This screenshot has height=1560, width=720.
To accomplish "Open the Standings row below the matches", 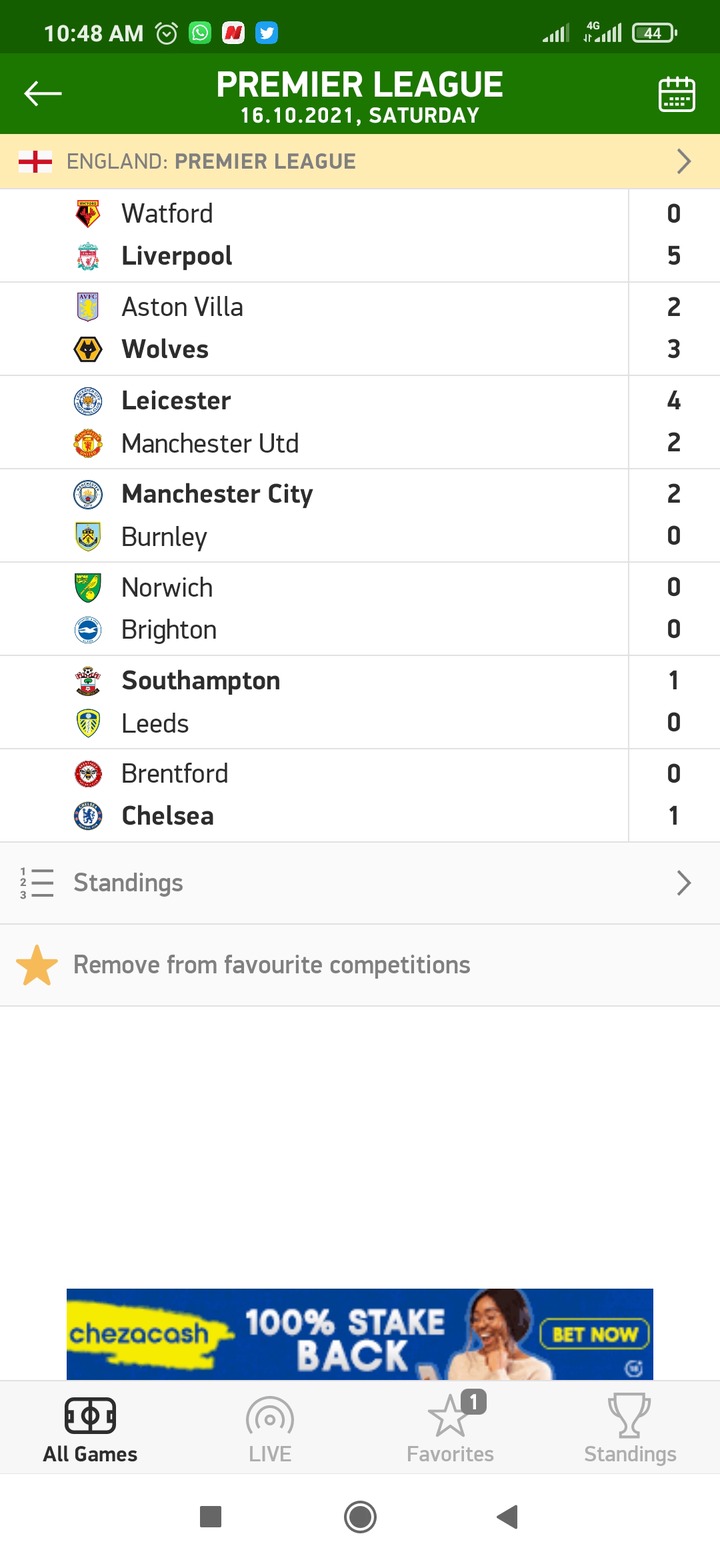I will (x=360, y=883).
